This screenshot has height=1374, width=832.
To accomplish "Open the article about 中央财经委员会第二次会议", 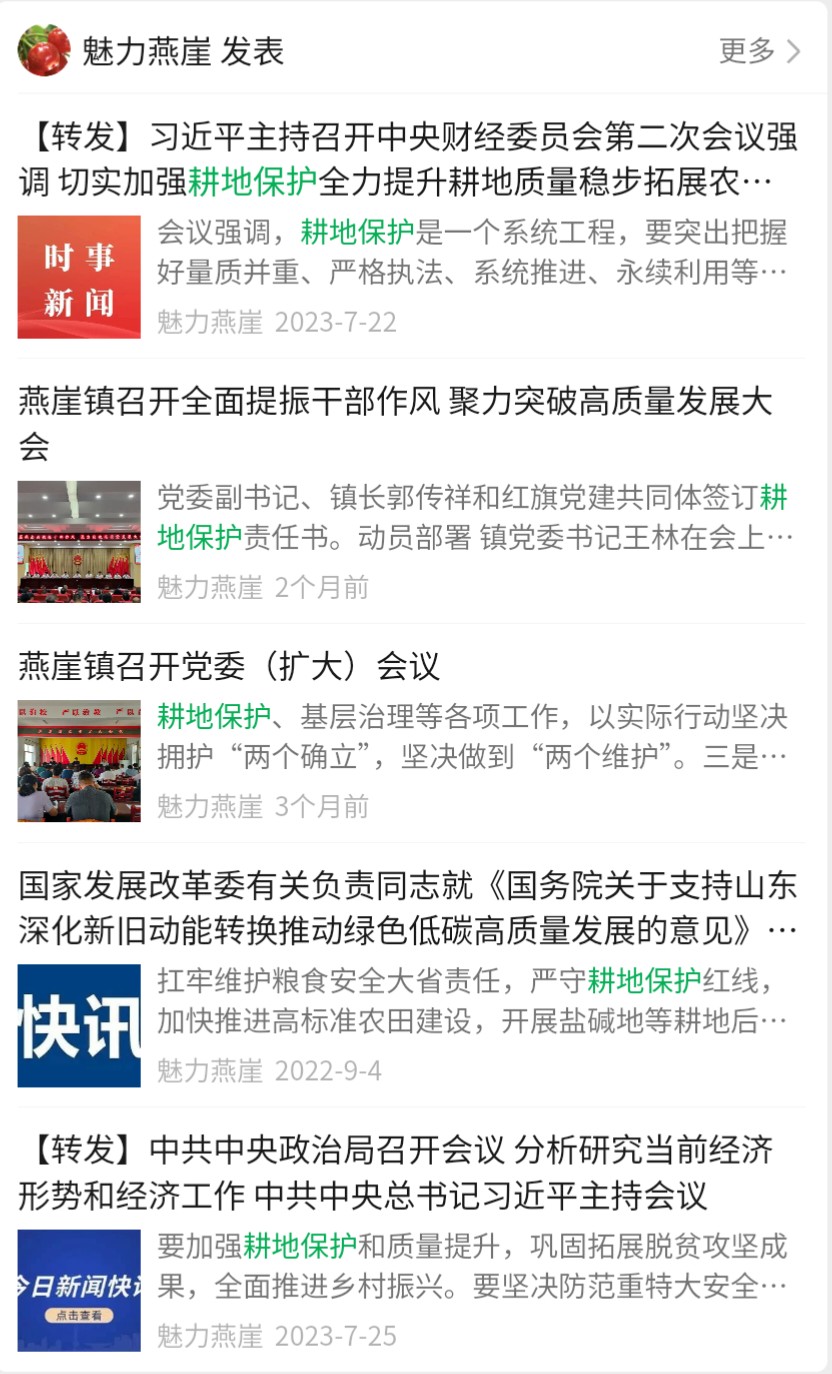I will point(408,158).
